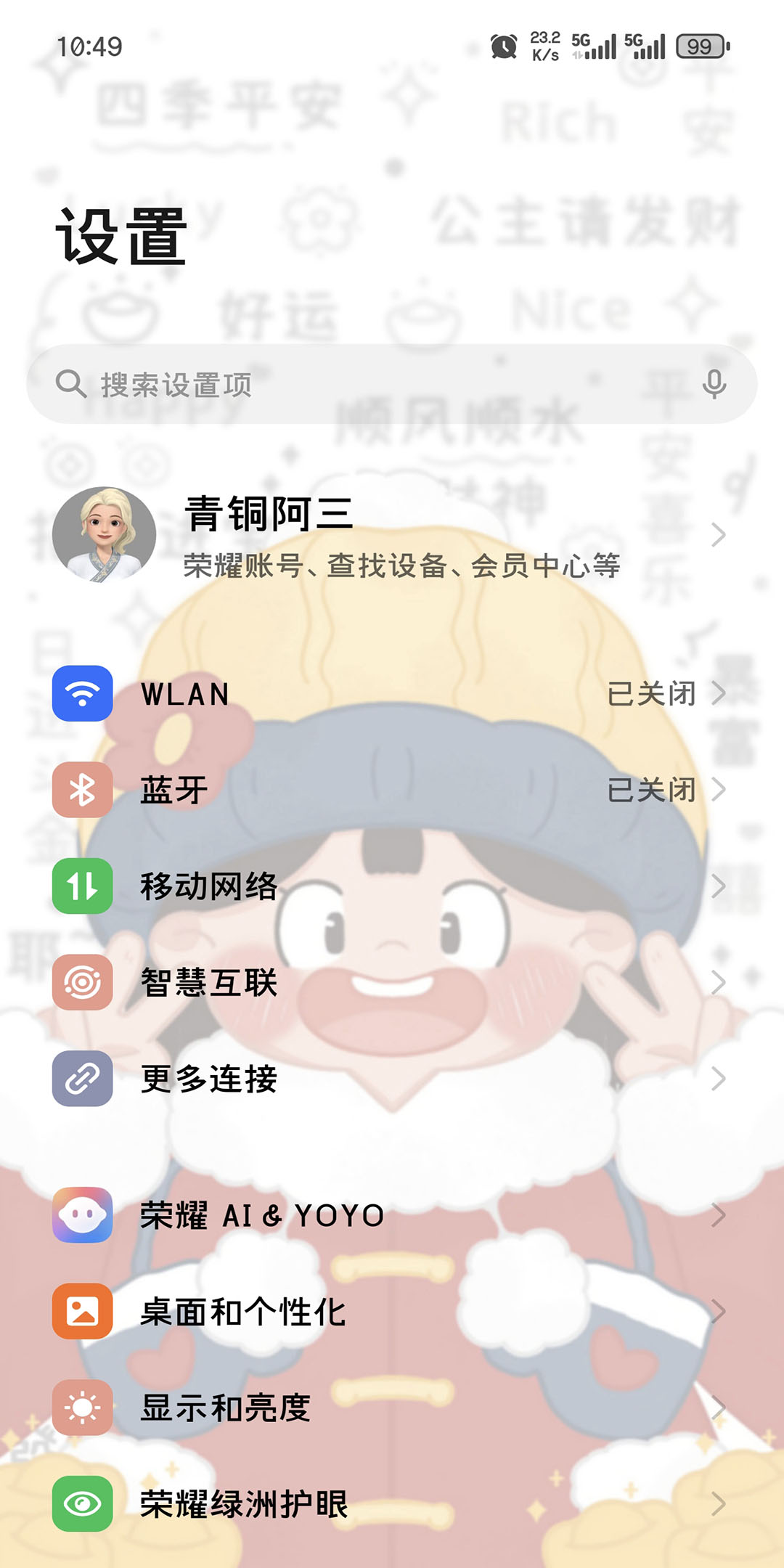The image size is (784, 1568).
Task: View 更多连接 options
Action: [392, 1079]
